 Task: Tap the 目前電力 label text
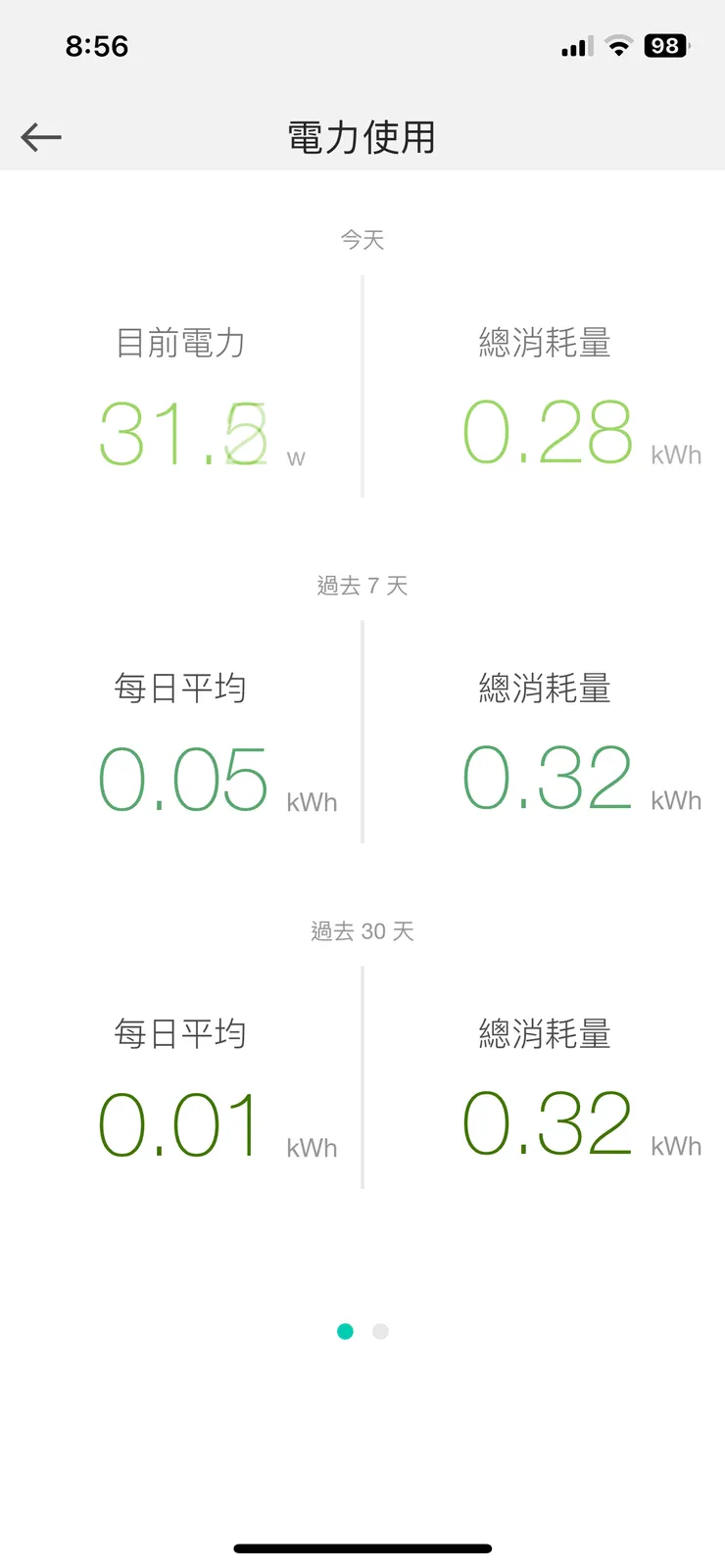pyautogui.click(x=180, y=343)
